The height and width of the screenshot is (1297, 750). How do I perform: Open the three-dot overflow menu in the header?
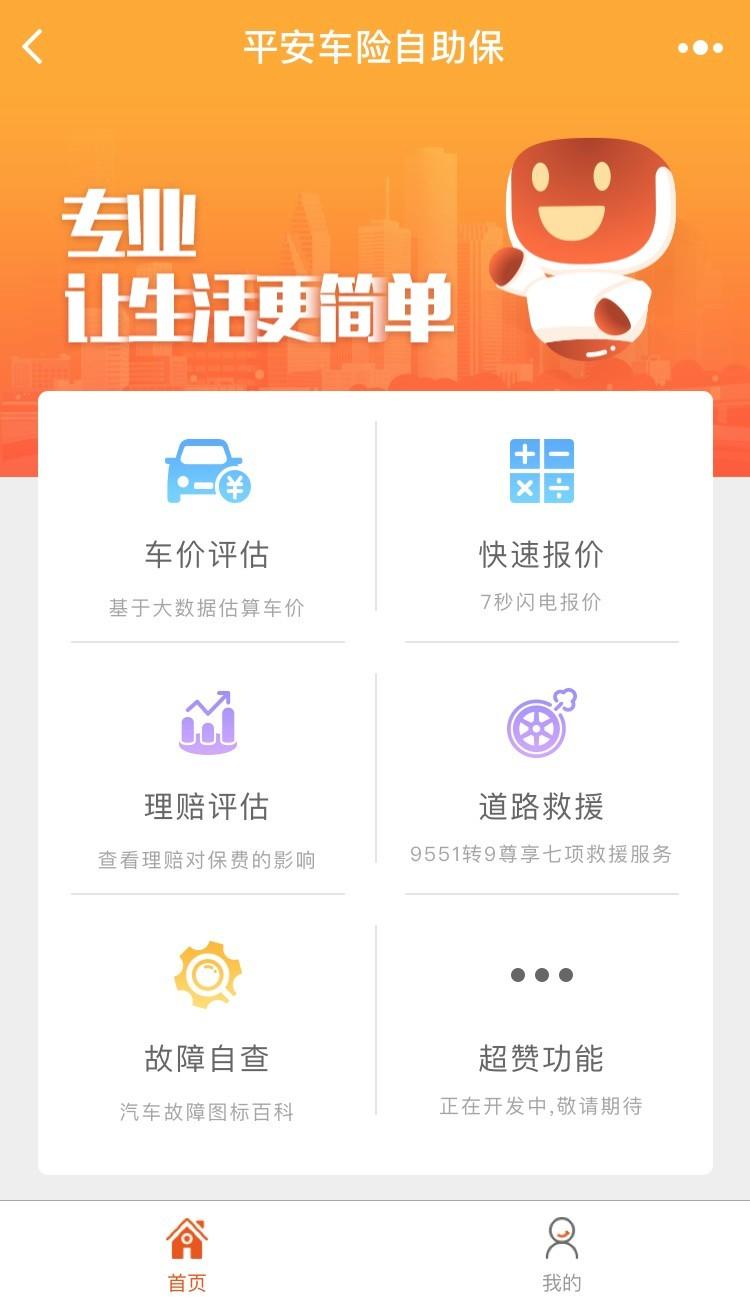tap(700, 47)
